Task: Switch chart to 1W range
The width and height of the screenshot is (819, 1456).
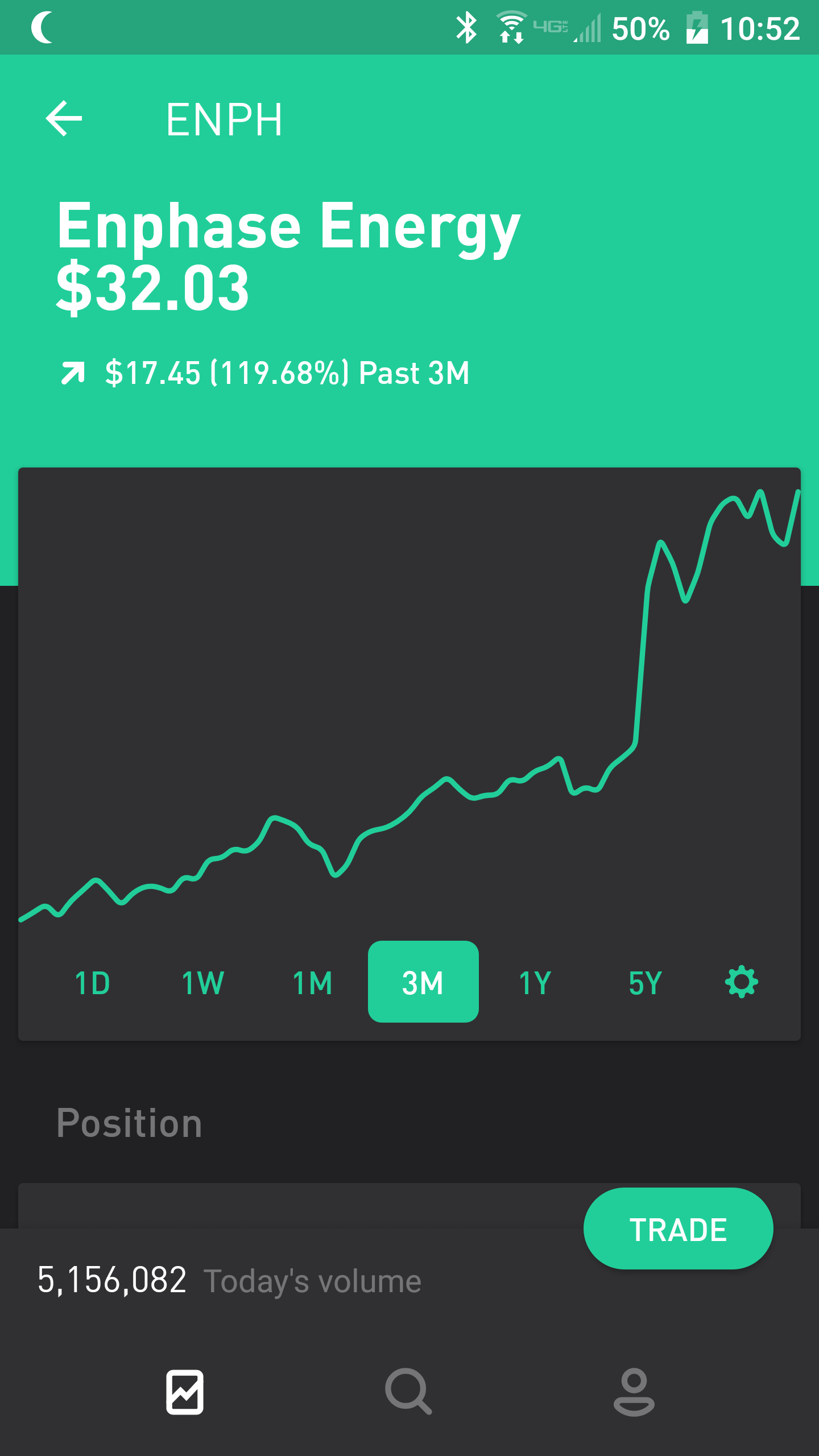Action: [x=203, y=983]
